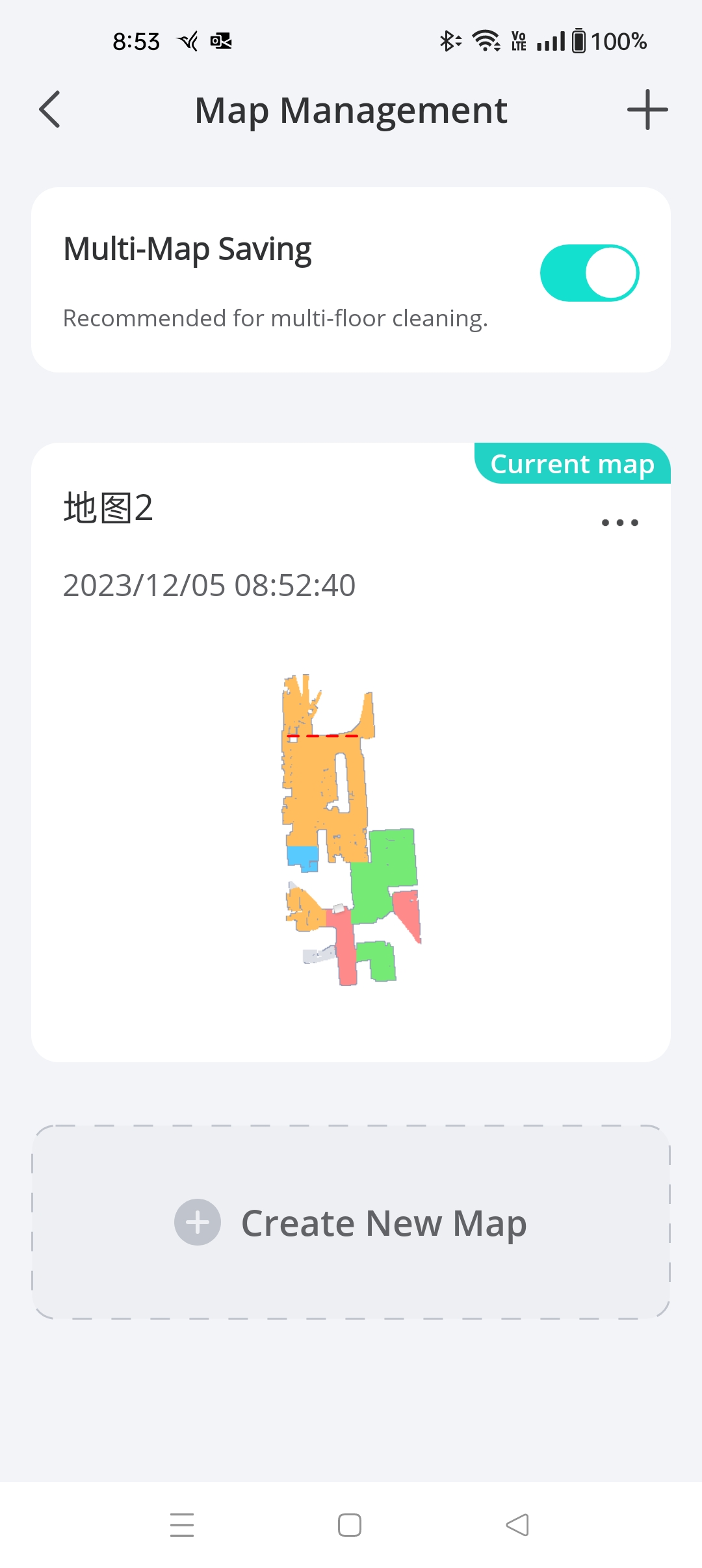702x1568 pixels.
Task: Tap the map preview thumbnail
Action: pos(351,826)
